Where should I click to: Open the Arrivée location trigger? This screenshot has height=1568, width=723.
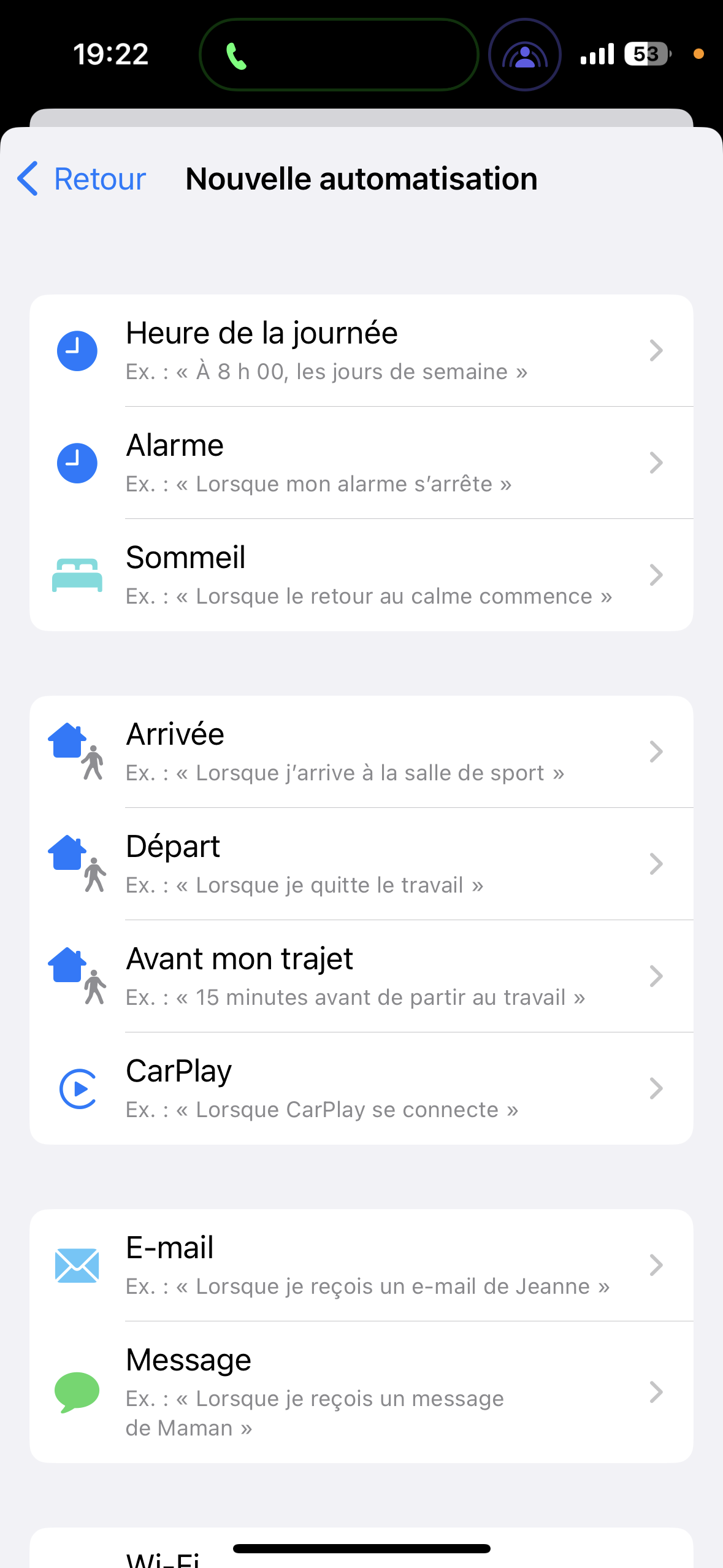(361, 752)
